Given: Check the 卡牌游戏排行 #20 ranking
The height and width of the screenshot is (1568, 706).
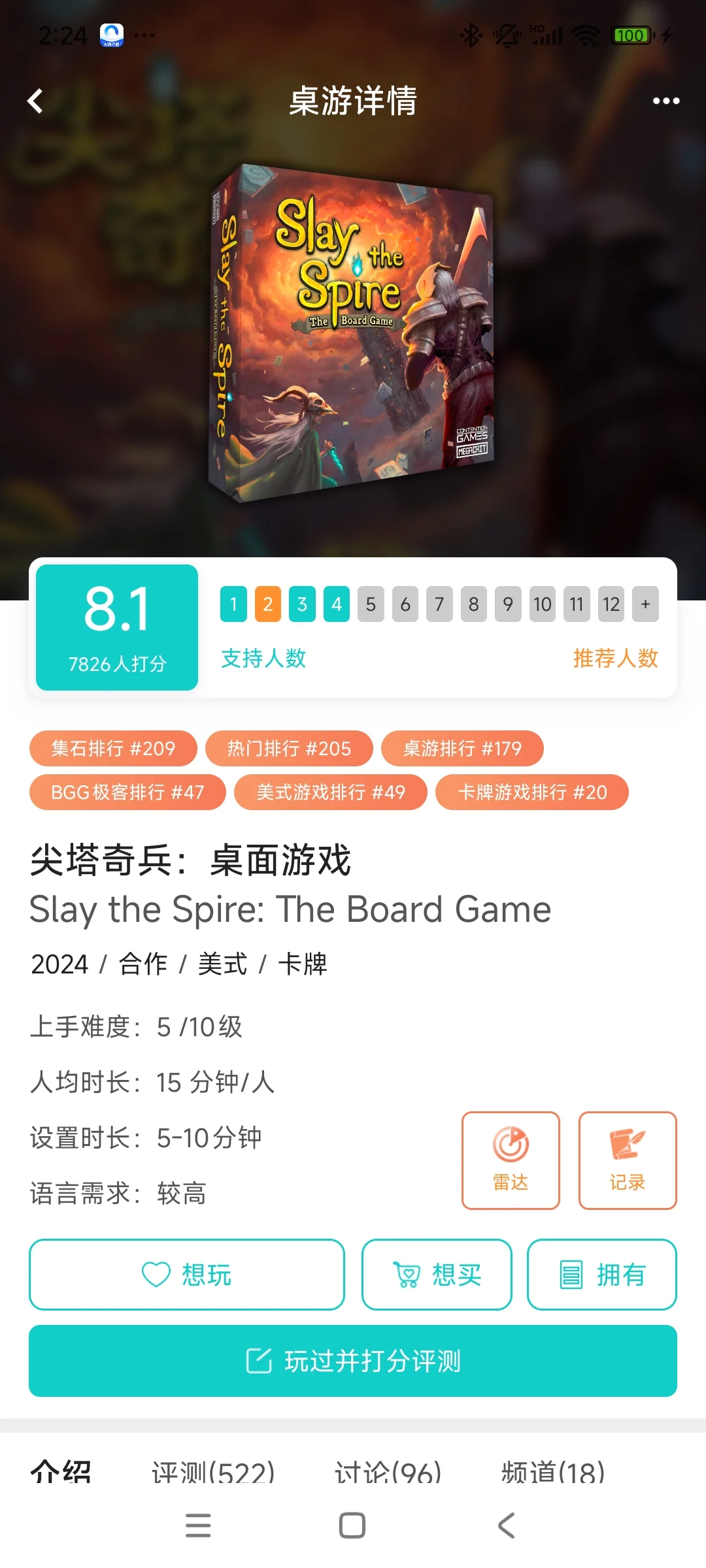Looking at the screenshot, I should point(532,792).
